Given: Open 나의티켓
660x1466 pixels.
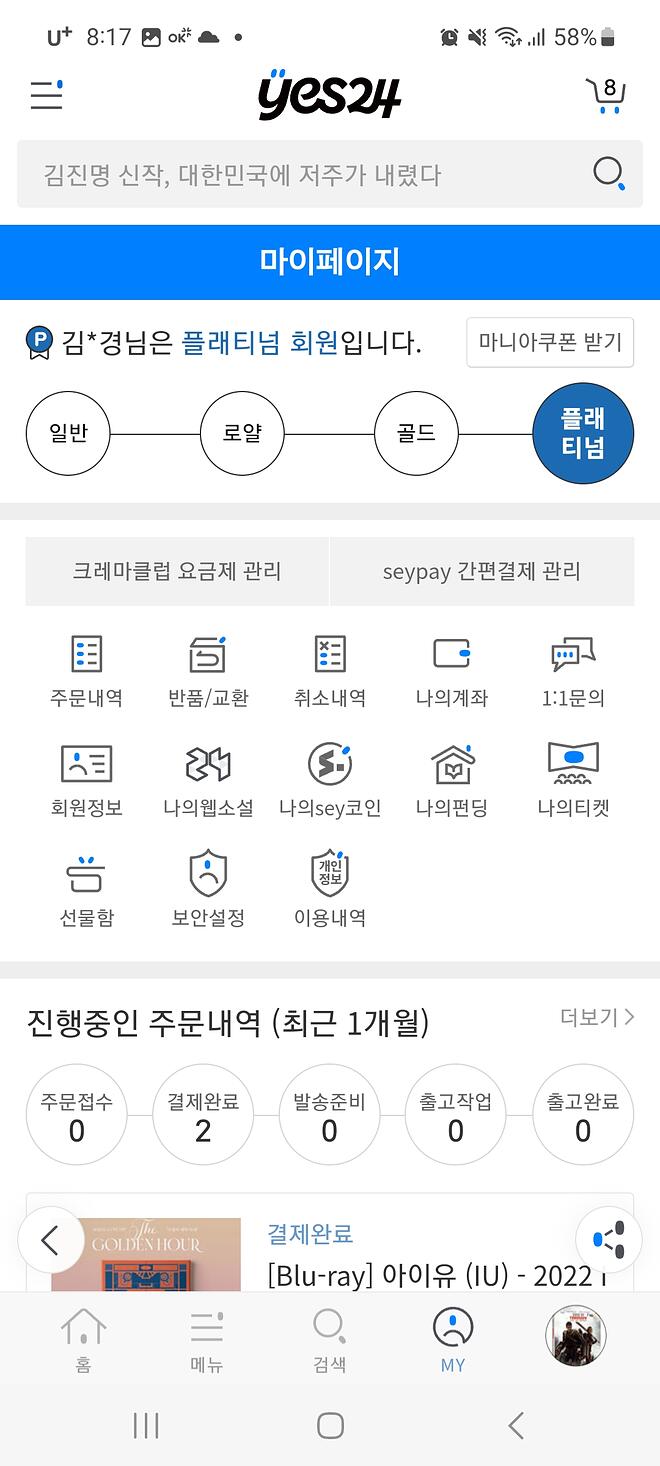Looking at the screenshot, I should coord(573,780).
